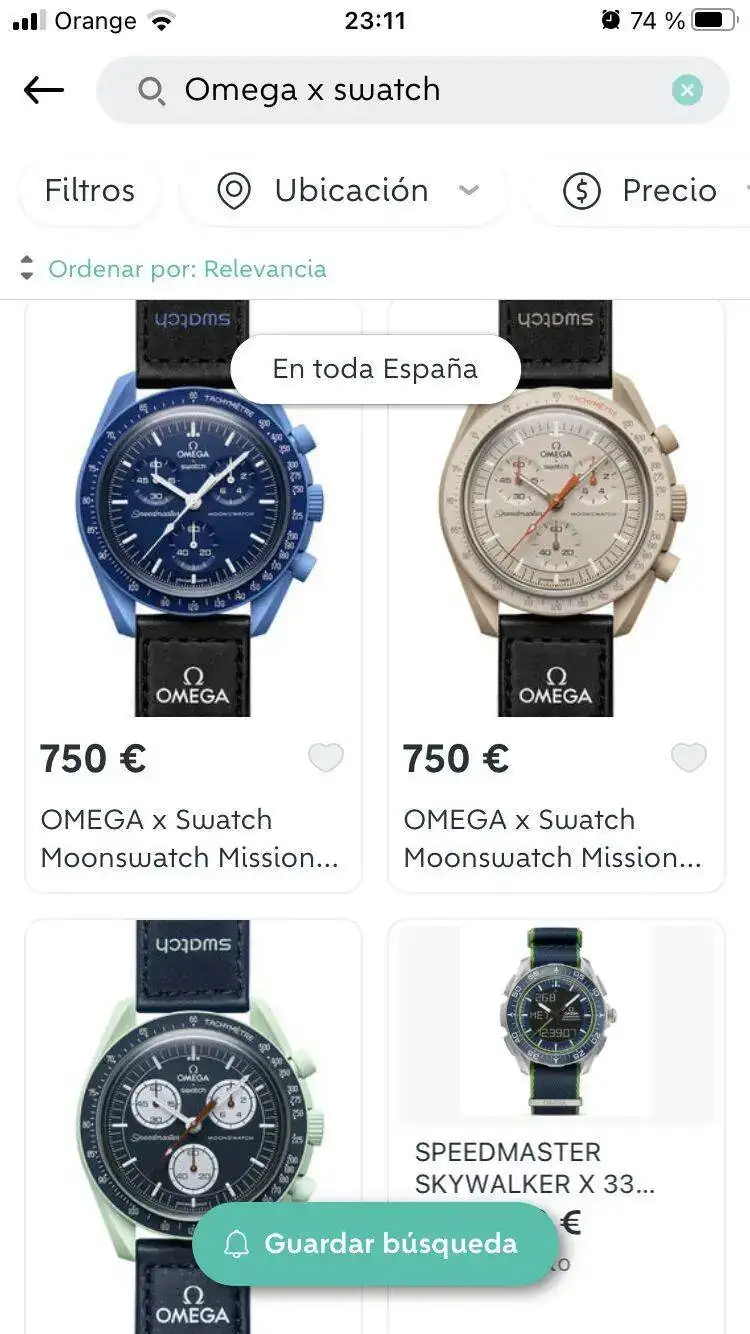Viewport: 750px width, 1334px height.
Task: Go back with the arrow icon
Action: click(x=43, y=90)
